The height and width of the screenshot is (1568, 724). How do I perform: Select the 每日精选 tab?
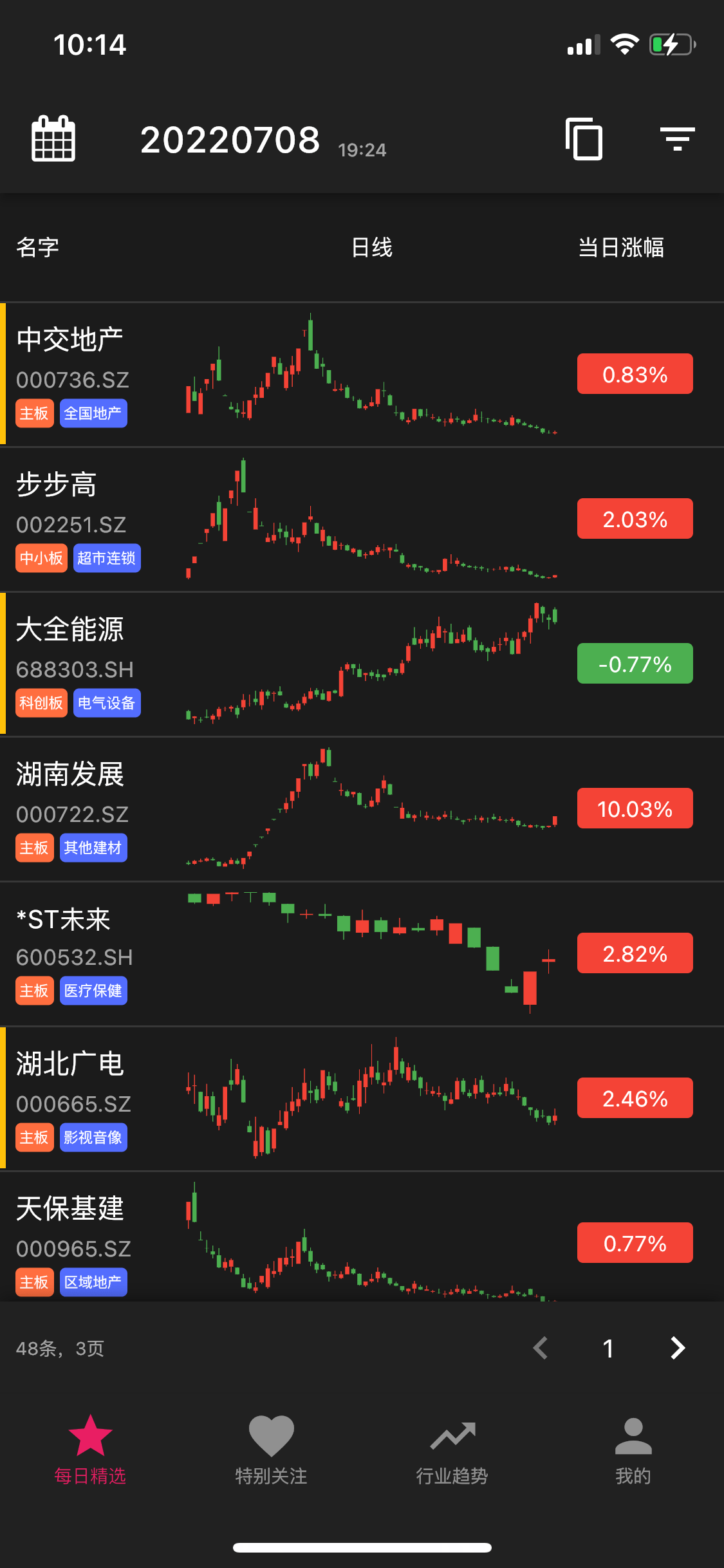pyautogui.click(x=90, y=1450)
